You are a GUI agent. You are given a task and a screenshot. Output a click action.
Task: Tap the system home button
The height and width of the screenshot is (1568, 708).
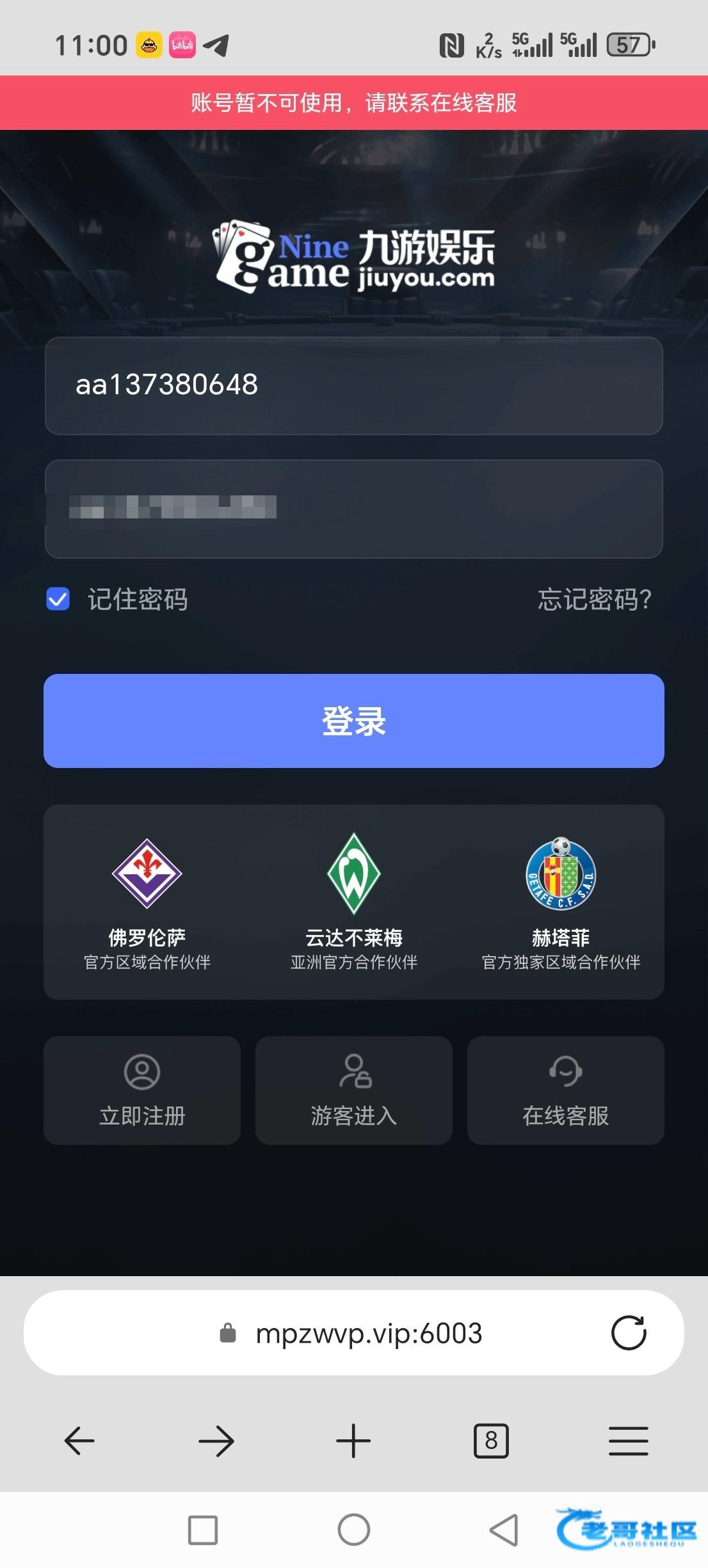(353, 1530)
